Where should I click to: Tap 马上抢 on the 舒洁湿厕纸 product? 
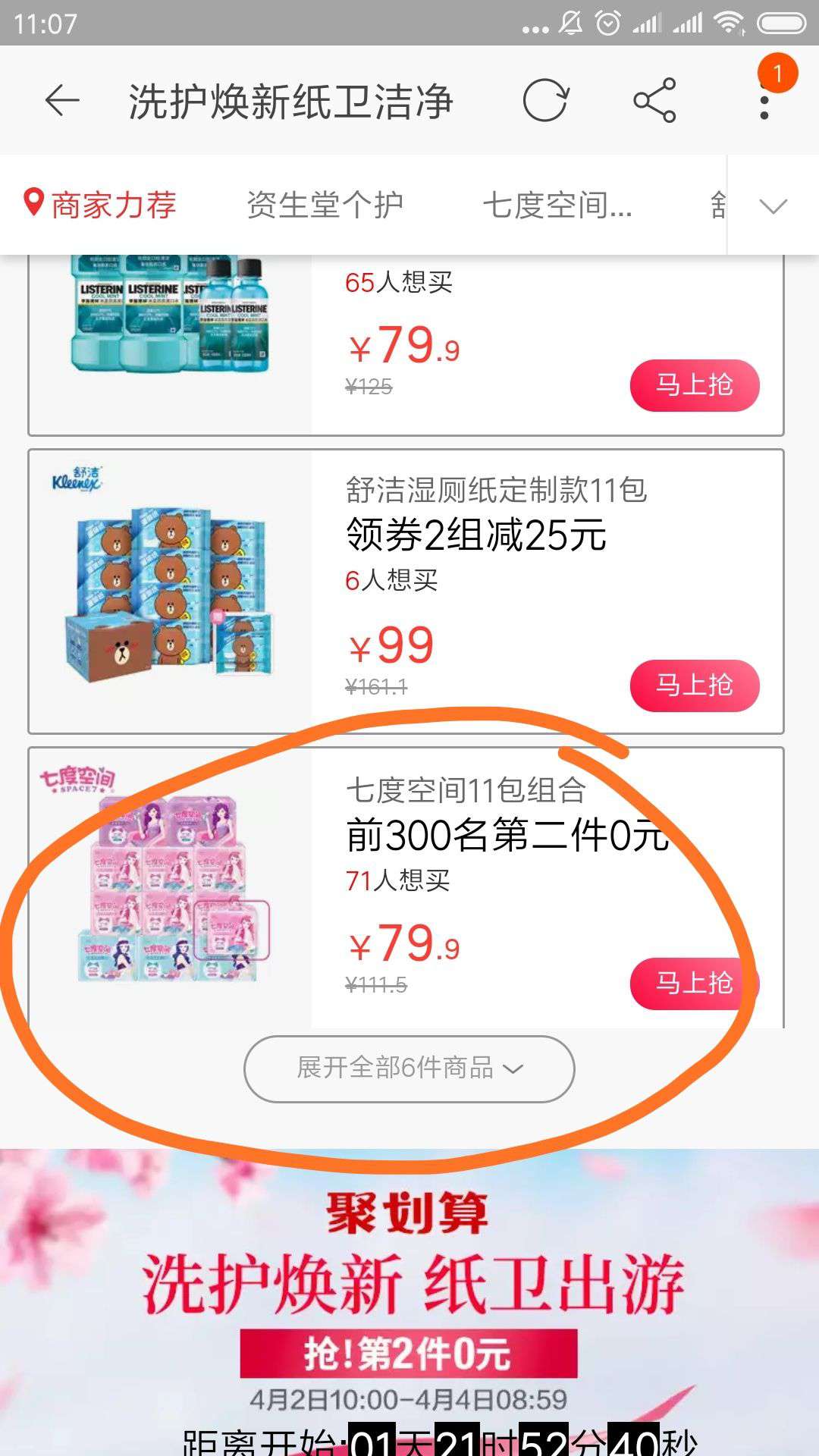(x=693, y=685)
